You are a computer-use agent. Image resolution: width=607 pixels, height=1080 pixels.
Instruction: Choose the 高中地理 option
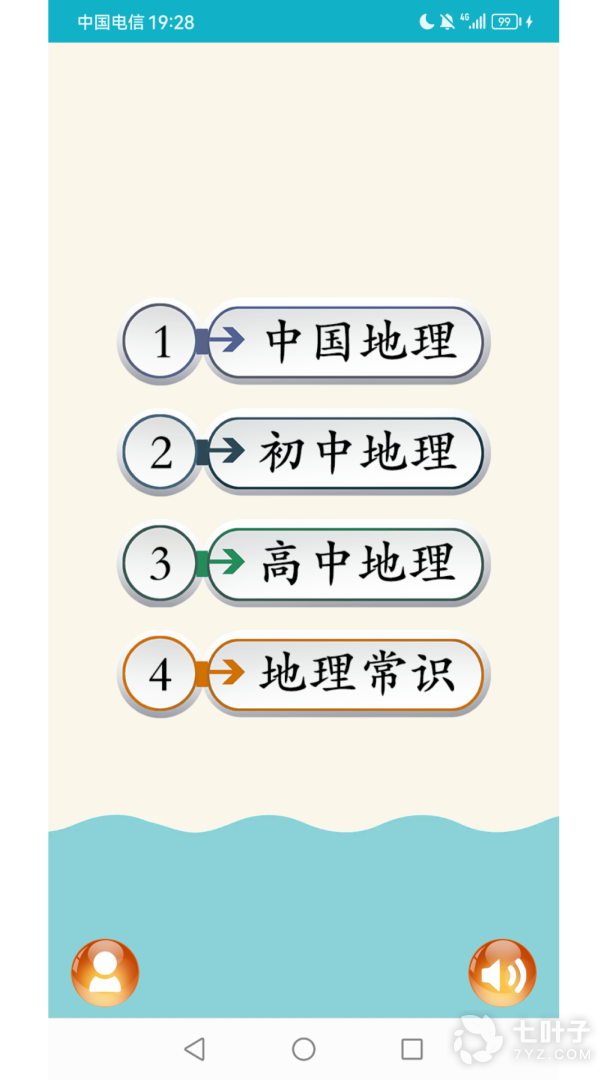click(345, 564)
